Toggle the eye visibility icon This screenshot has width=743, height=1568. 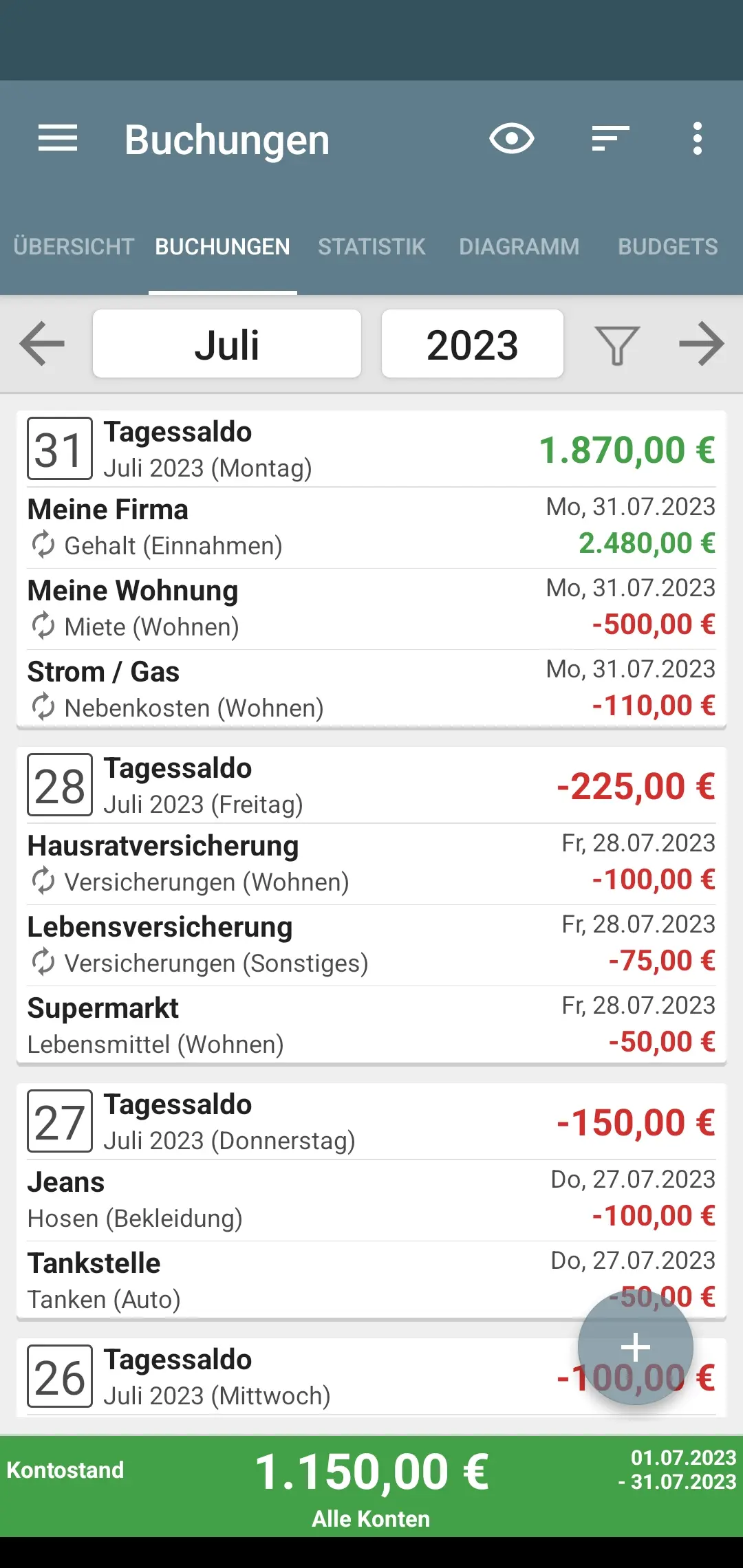[x=511, y=139]
